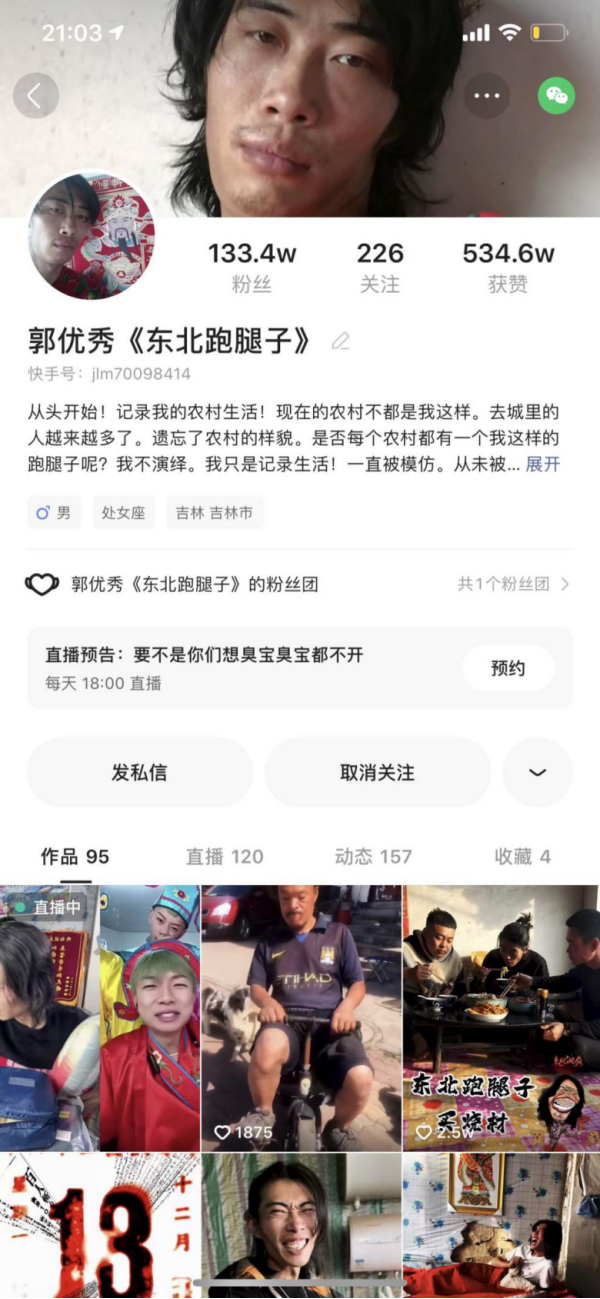Send a private message via 发私信
Screen dimensions: 600x1299
pyautogui.click(x=139, y=773)
